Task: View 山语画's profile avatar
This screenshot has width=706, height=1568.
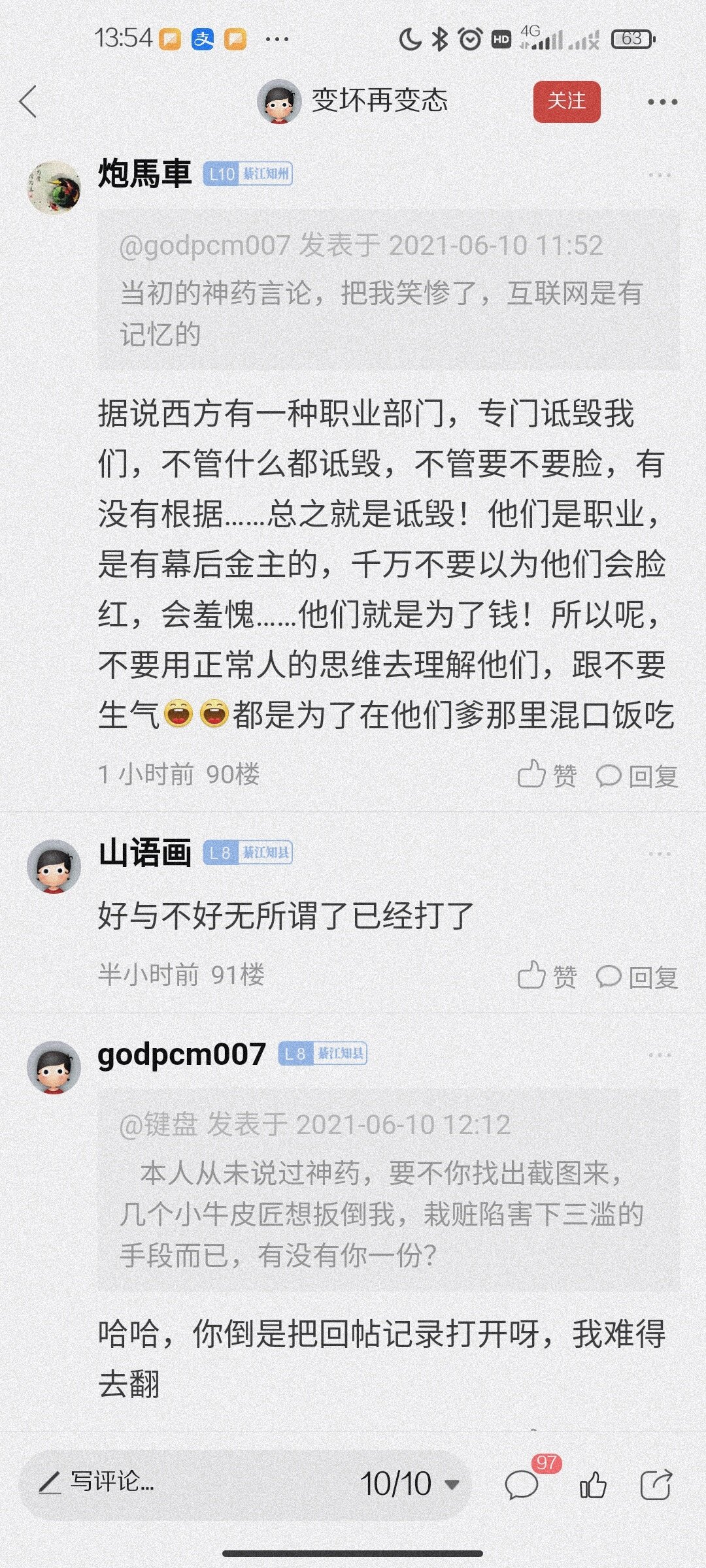Action: pos(54,866)
